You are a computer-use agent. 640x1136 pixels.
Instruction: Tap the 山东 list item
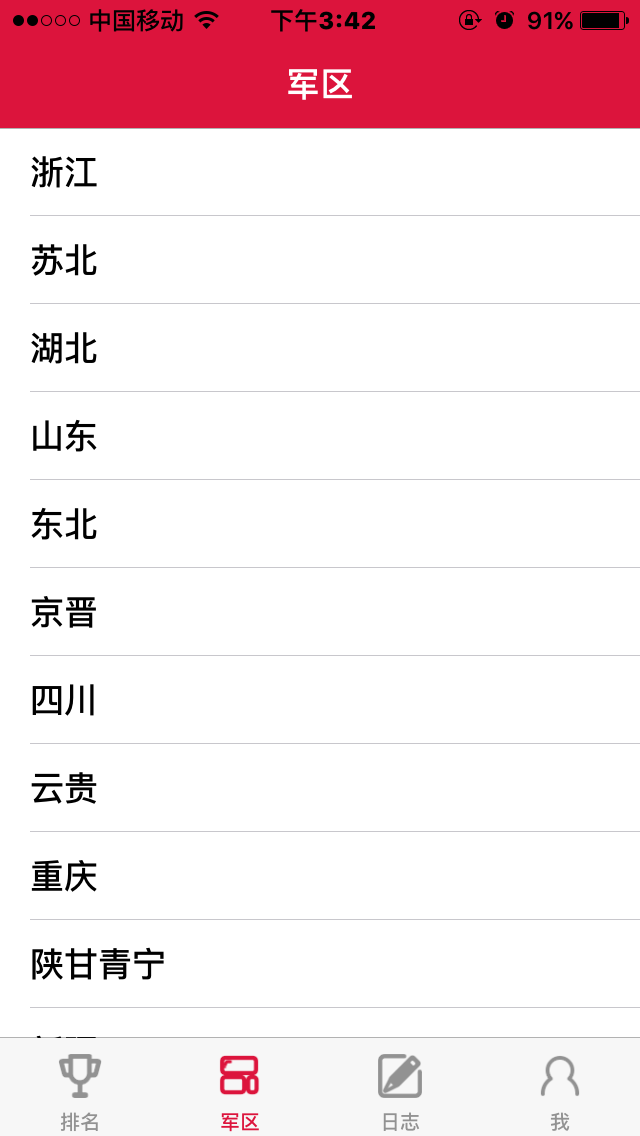[x=320, y=436]
